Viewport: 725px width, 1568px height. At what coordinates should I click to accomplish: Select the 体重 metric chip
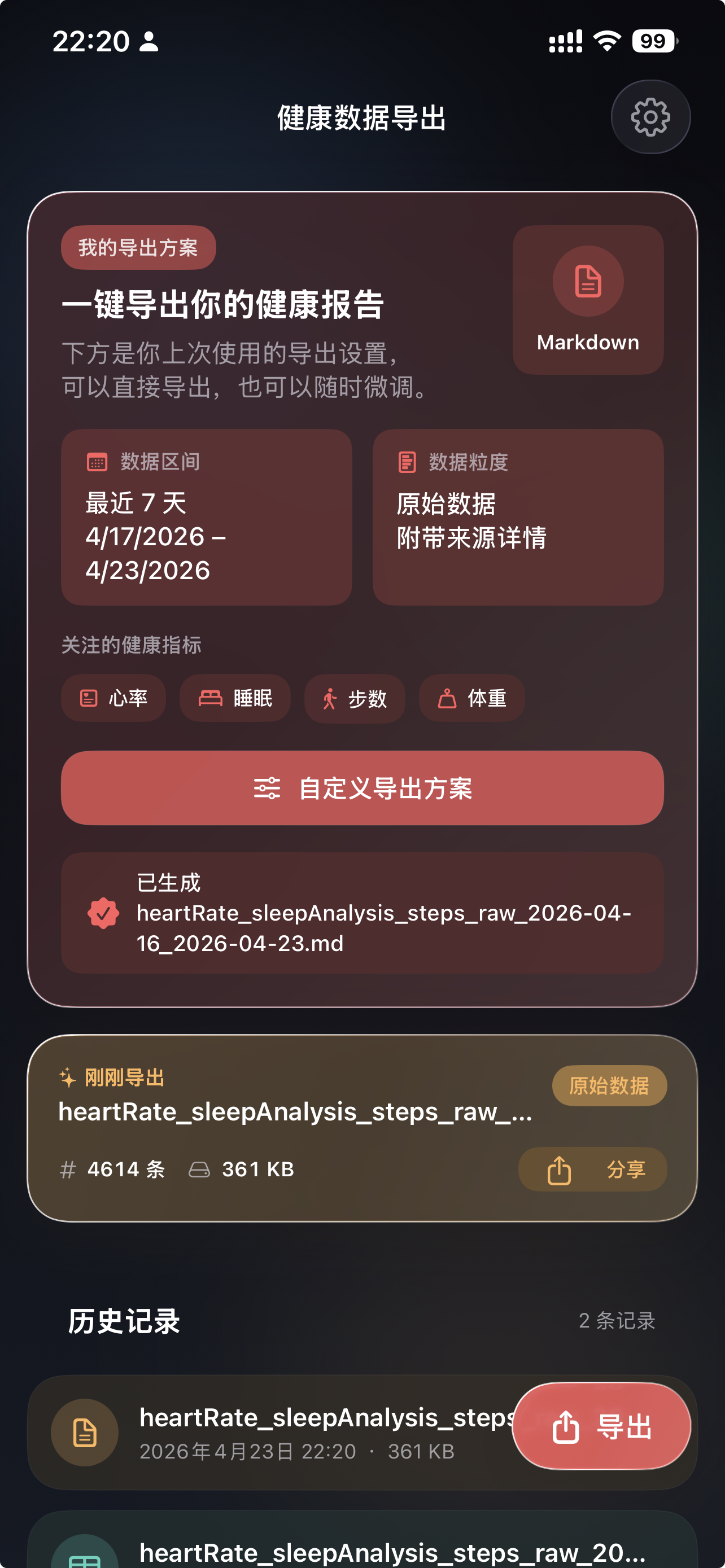pyautogui.click(x=471, y=698)
